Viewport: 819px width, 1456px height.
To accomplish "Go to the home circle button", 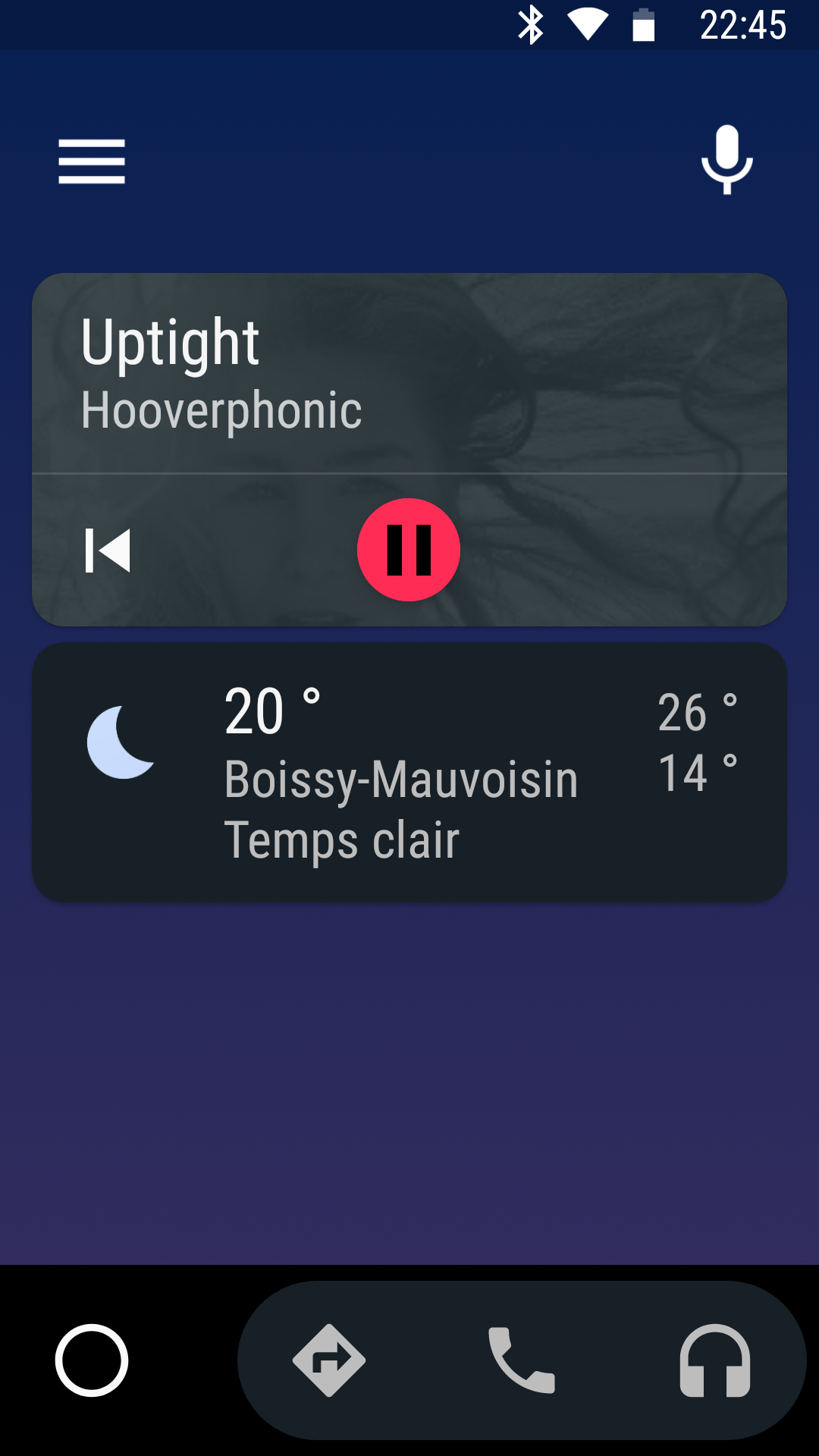I will point(92,1360).
